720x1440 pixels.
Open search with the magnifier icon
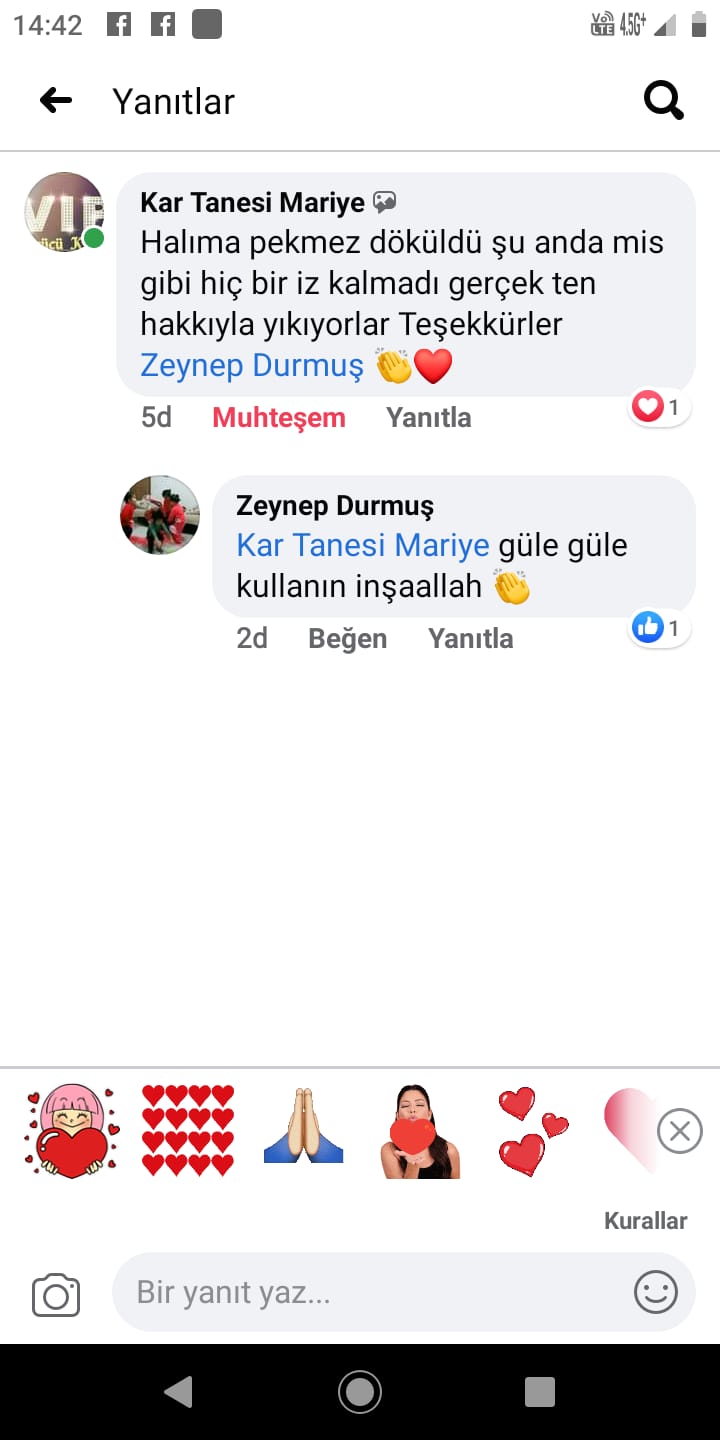point(663,99)
